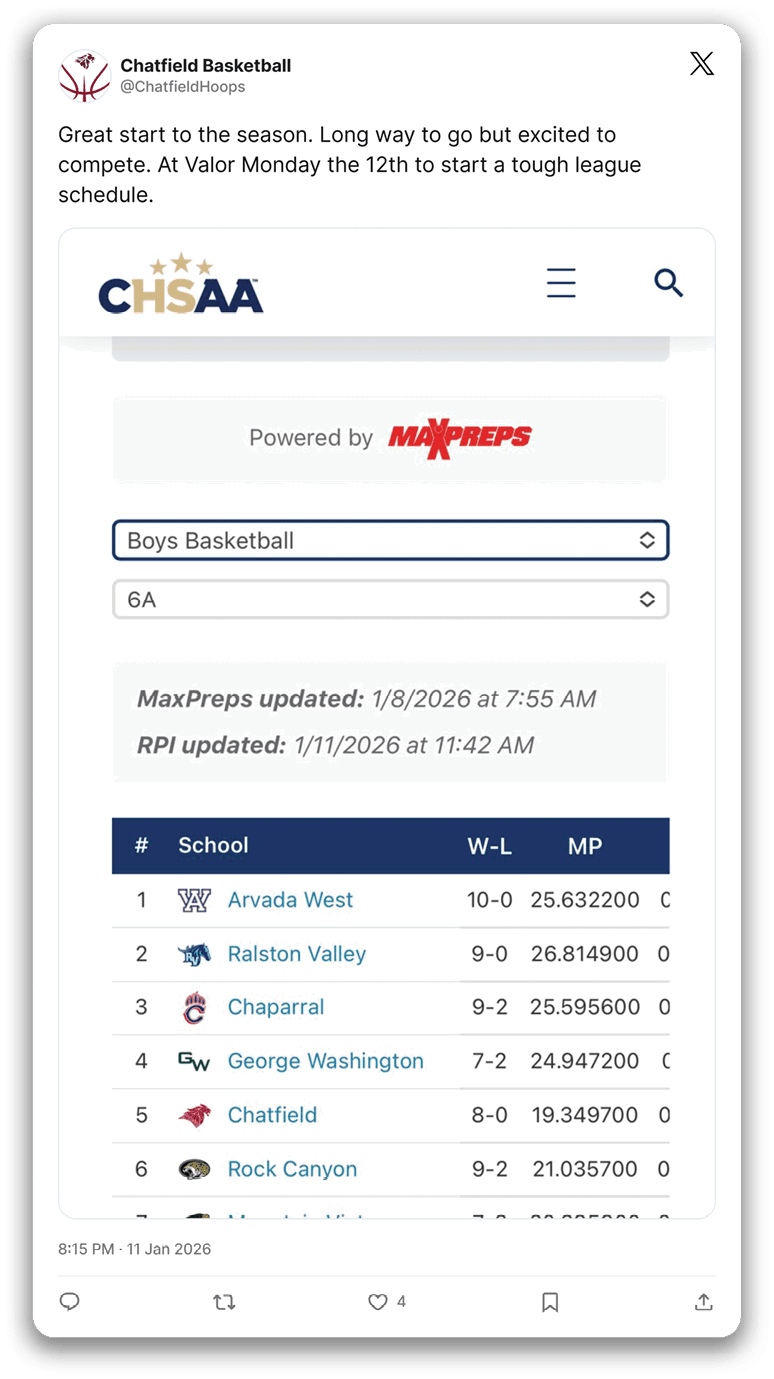Image resolution: width=774 pixels, height=1379 pixels.
Task: Open the @ChatfieldHoops account name
Action: 183,87
